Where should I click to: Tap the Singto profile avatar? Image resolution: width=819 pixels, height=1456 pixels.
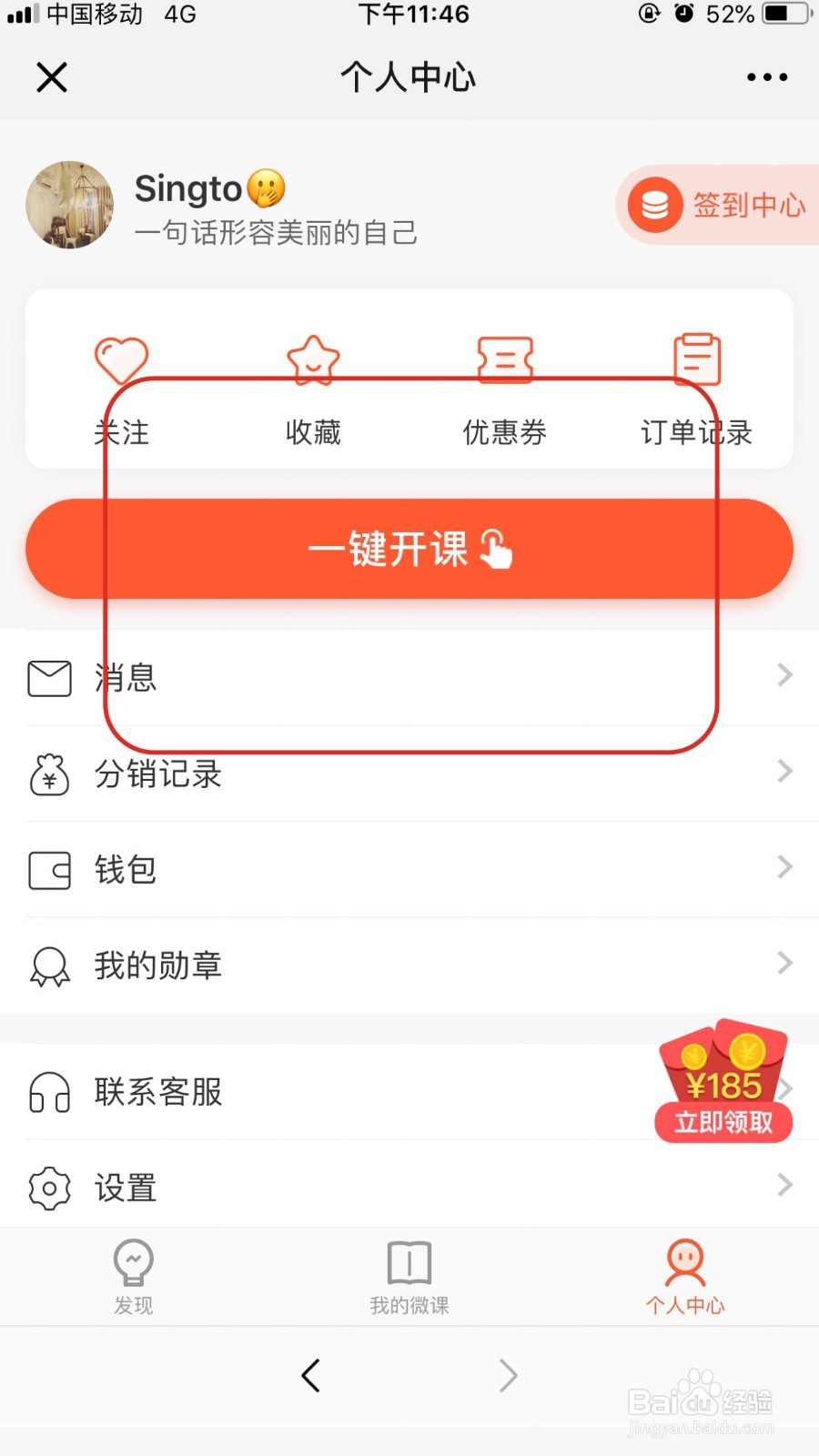point(69,206)
